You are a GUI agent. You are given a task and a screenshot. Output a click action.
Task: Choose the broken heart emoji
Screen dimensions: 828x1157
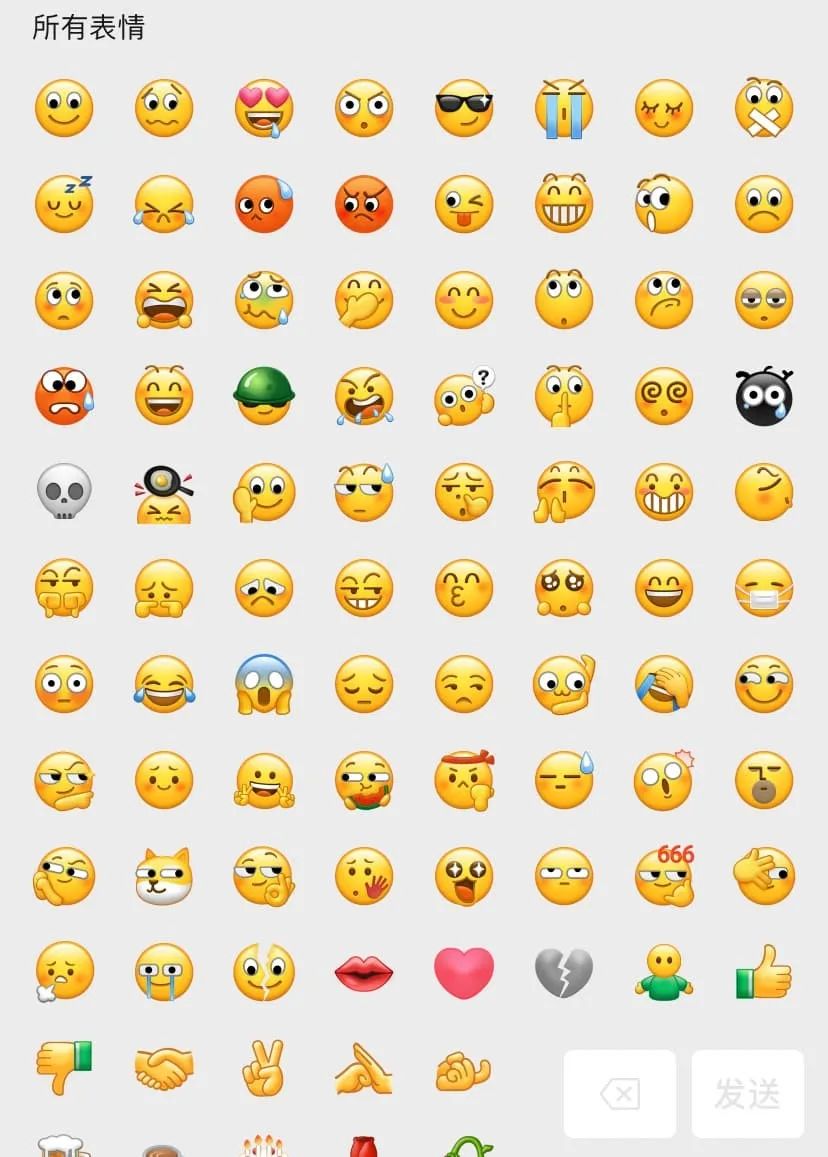[x=564, y=972]
